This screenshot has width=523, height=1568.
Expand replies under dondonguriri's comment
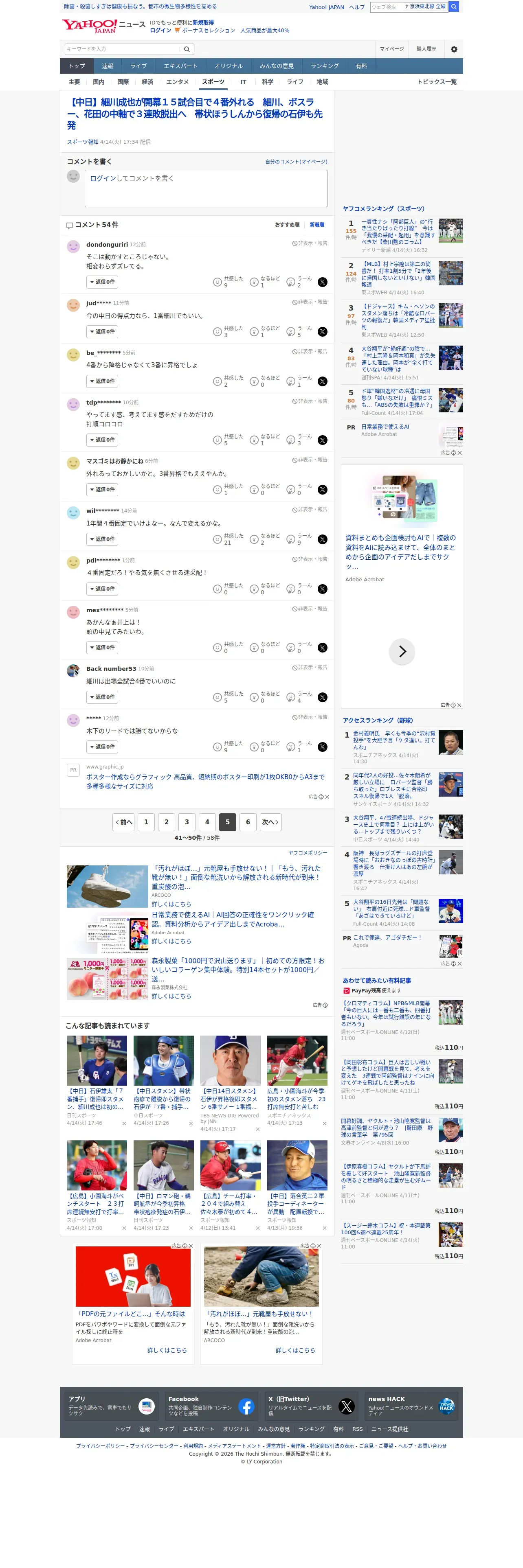point(102,283)
